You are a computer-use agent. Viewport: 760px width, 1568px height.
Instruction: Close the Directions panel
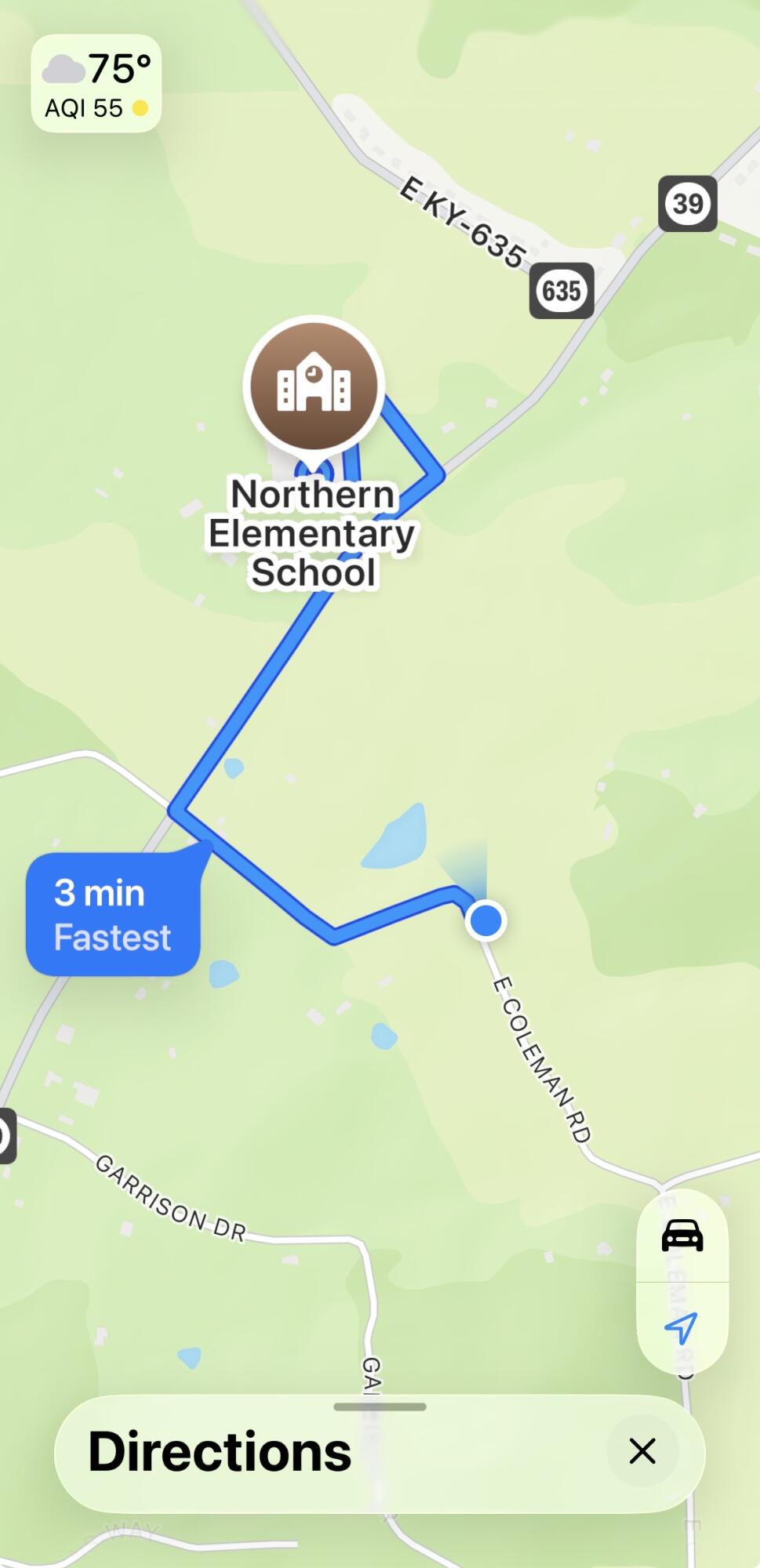point(642,1451)
